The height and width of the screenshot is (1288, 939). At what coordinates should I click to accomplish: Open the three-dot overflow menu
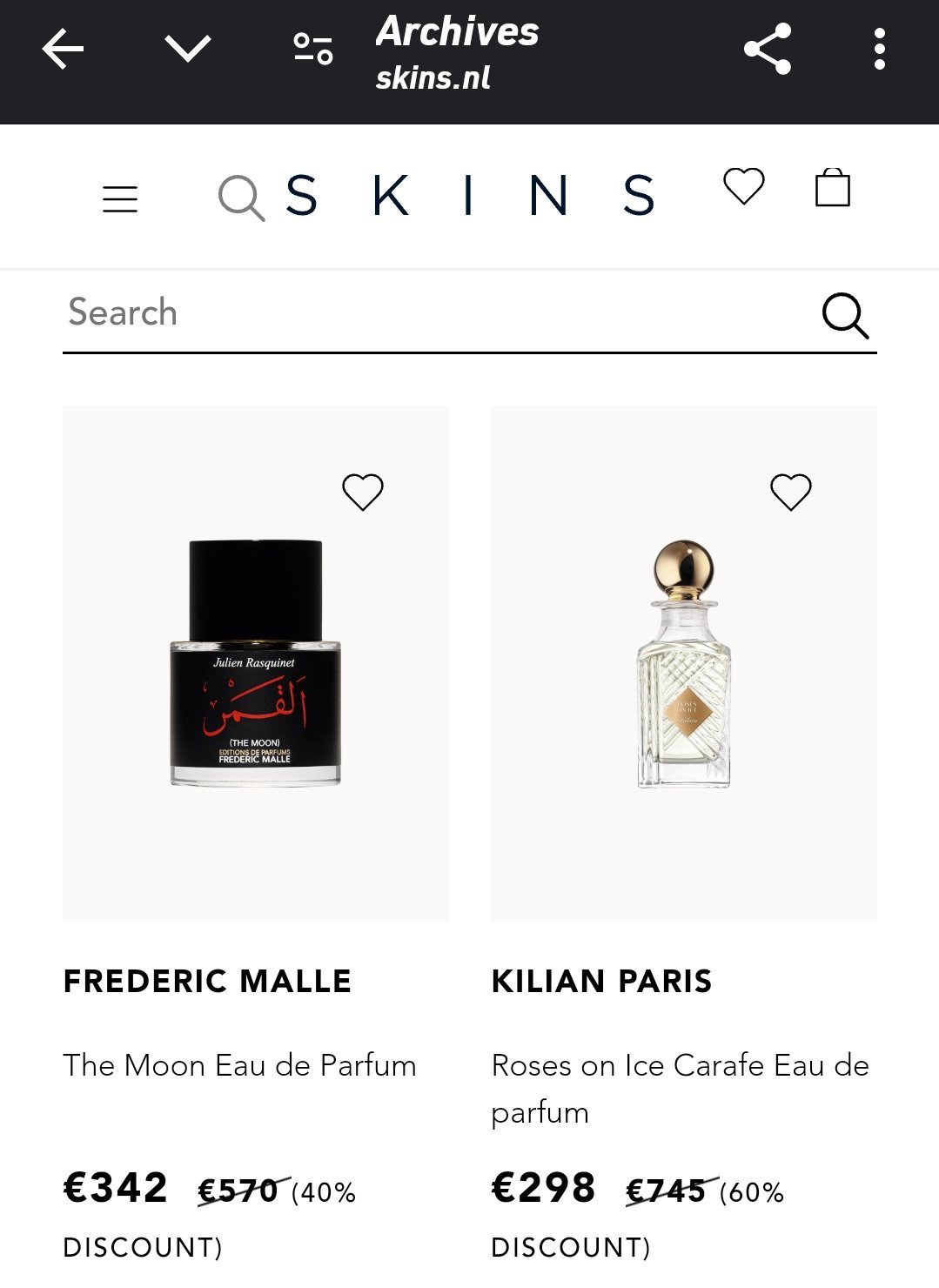point(880,49)
